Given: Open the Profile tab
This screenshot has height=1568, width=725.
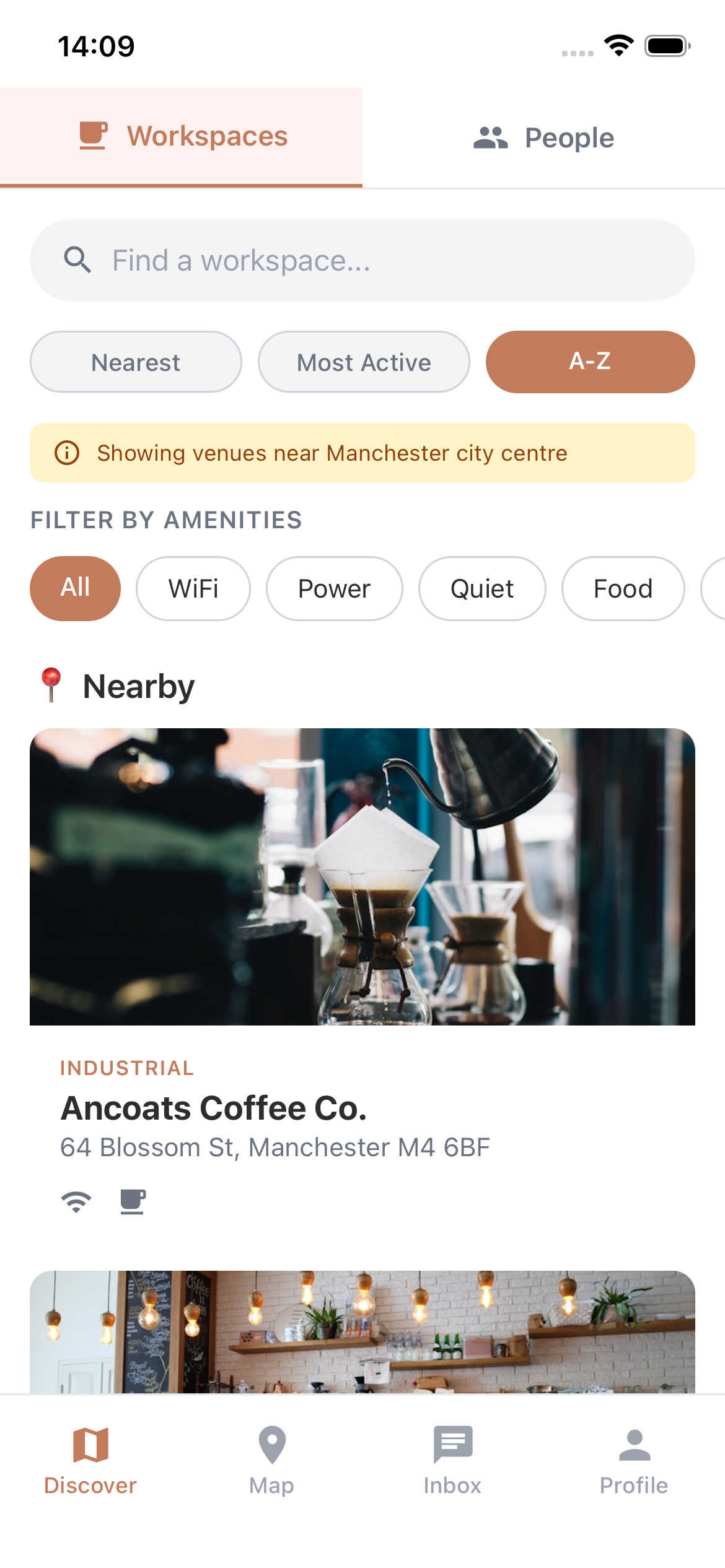Looking at the screenshot, I should click(x=634, y=1460).
